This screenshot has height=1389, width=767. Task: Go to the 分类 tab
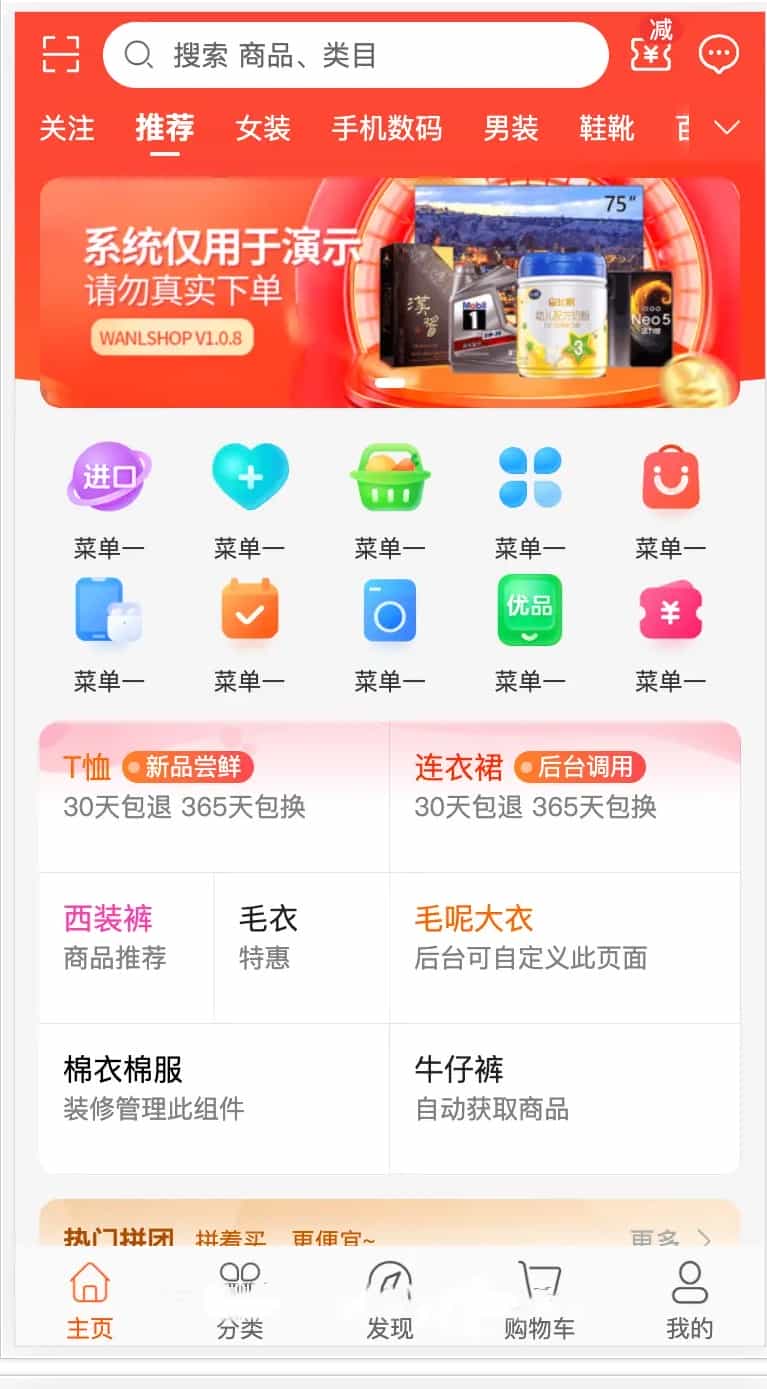point(240,1299)
